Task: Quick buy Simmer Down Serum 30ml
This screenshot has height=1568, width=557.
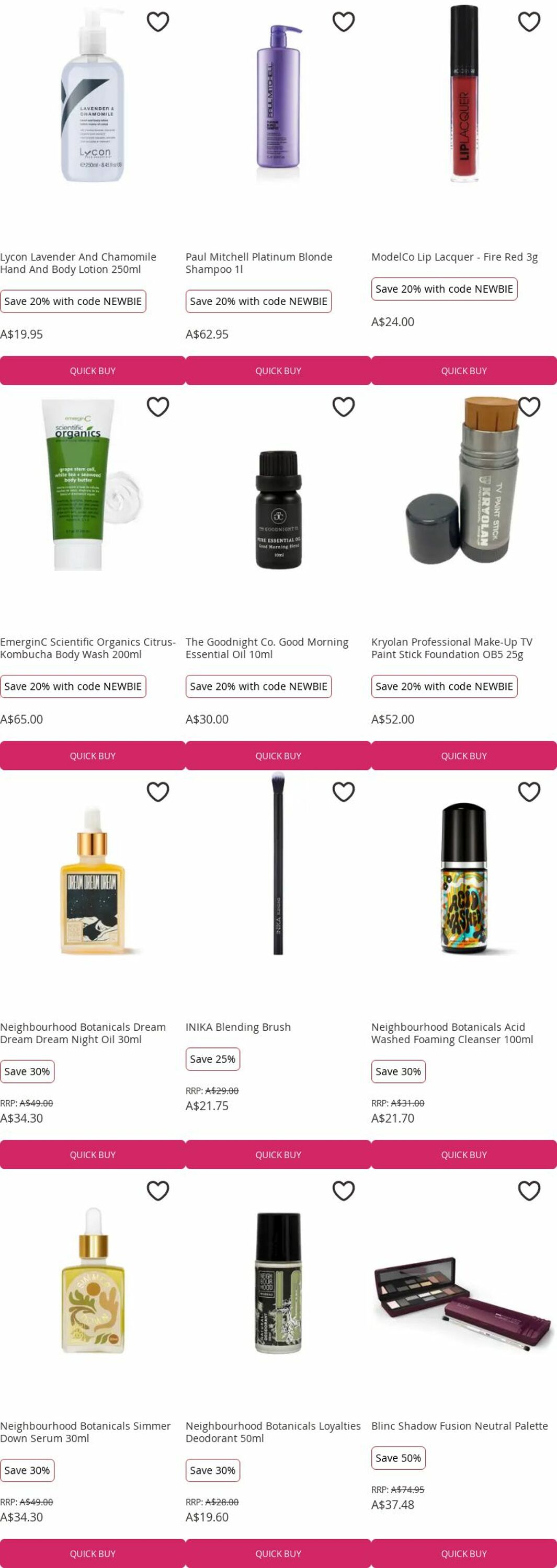Action: [x=93, y=1553]
